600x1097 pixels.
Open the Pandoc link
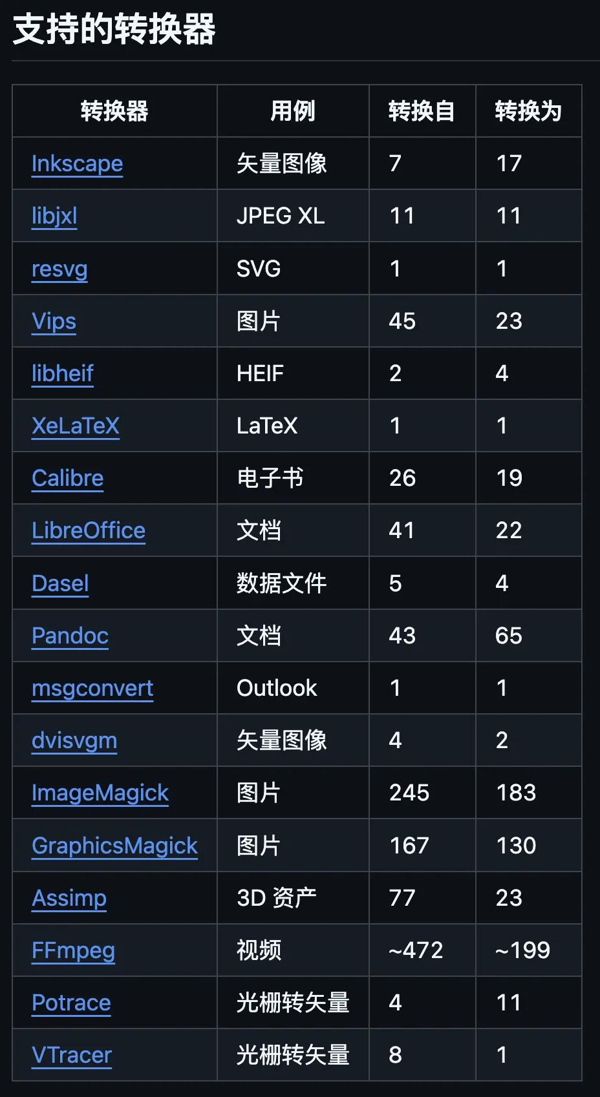[x=70, y=635]
